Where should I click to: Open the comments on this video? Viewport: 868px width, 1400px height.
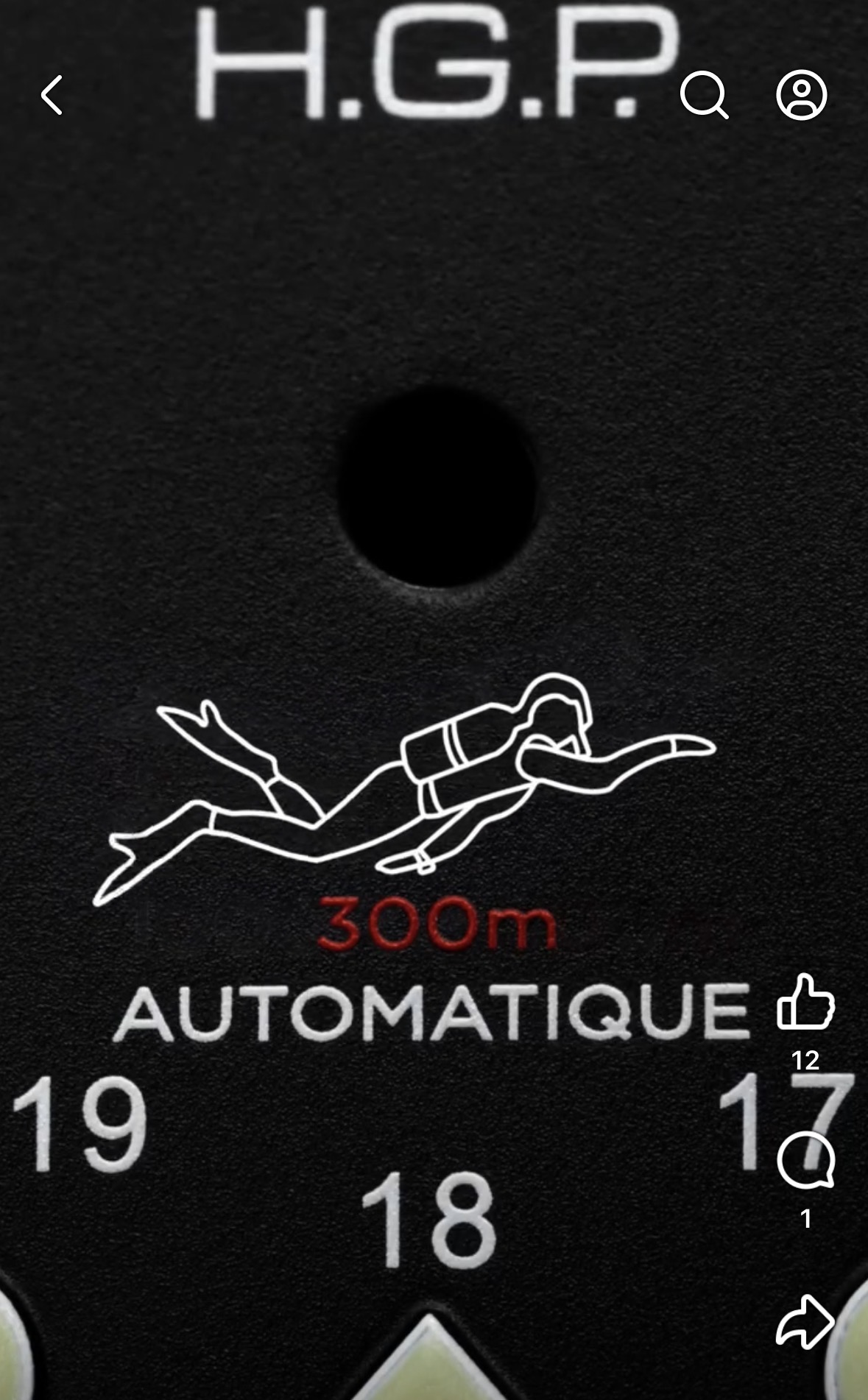[805, 1161]
